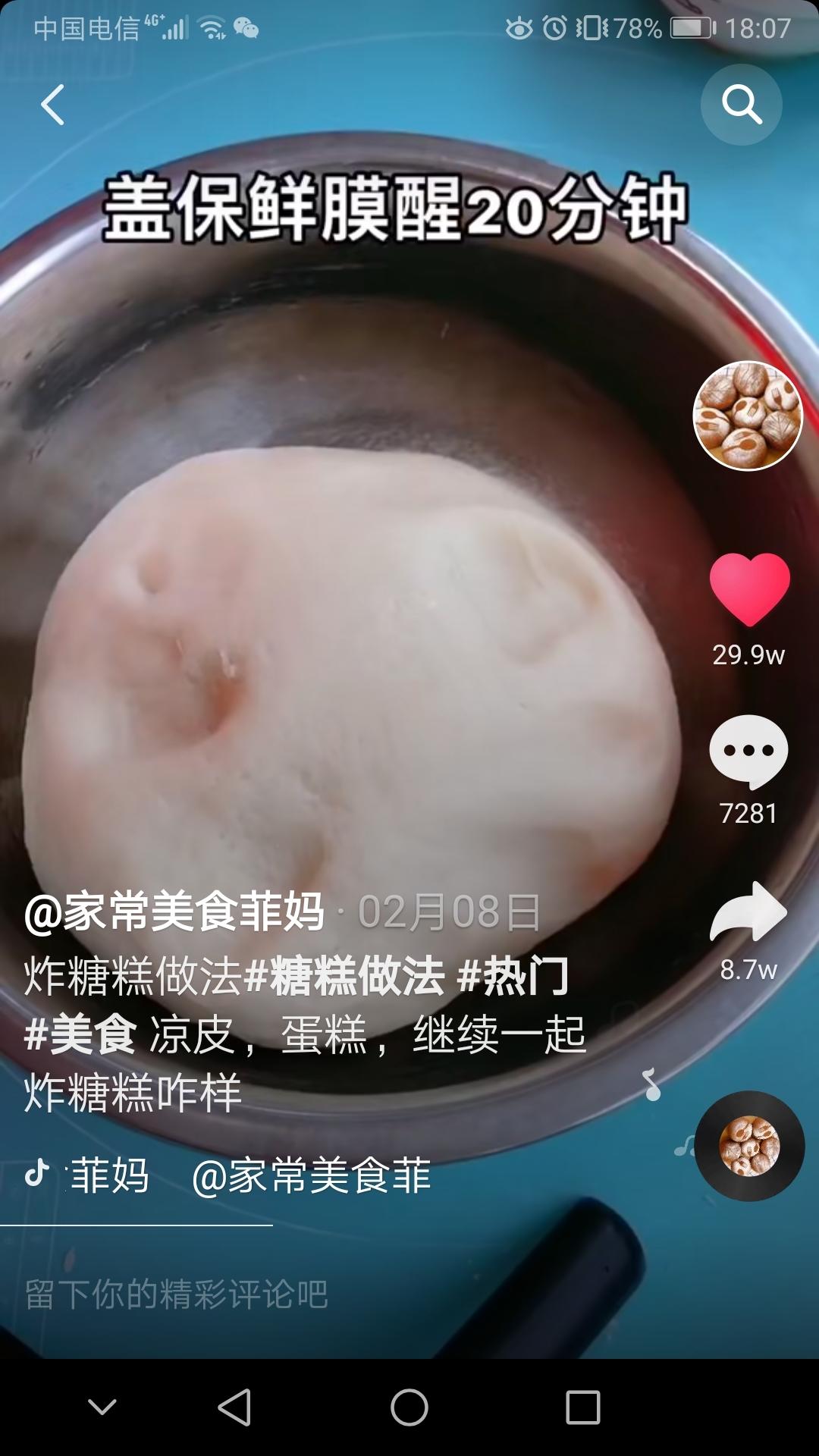
Task: Open the creator's round profile avatar
Action: tap(748, 416)
